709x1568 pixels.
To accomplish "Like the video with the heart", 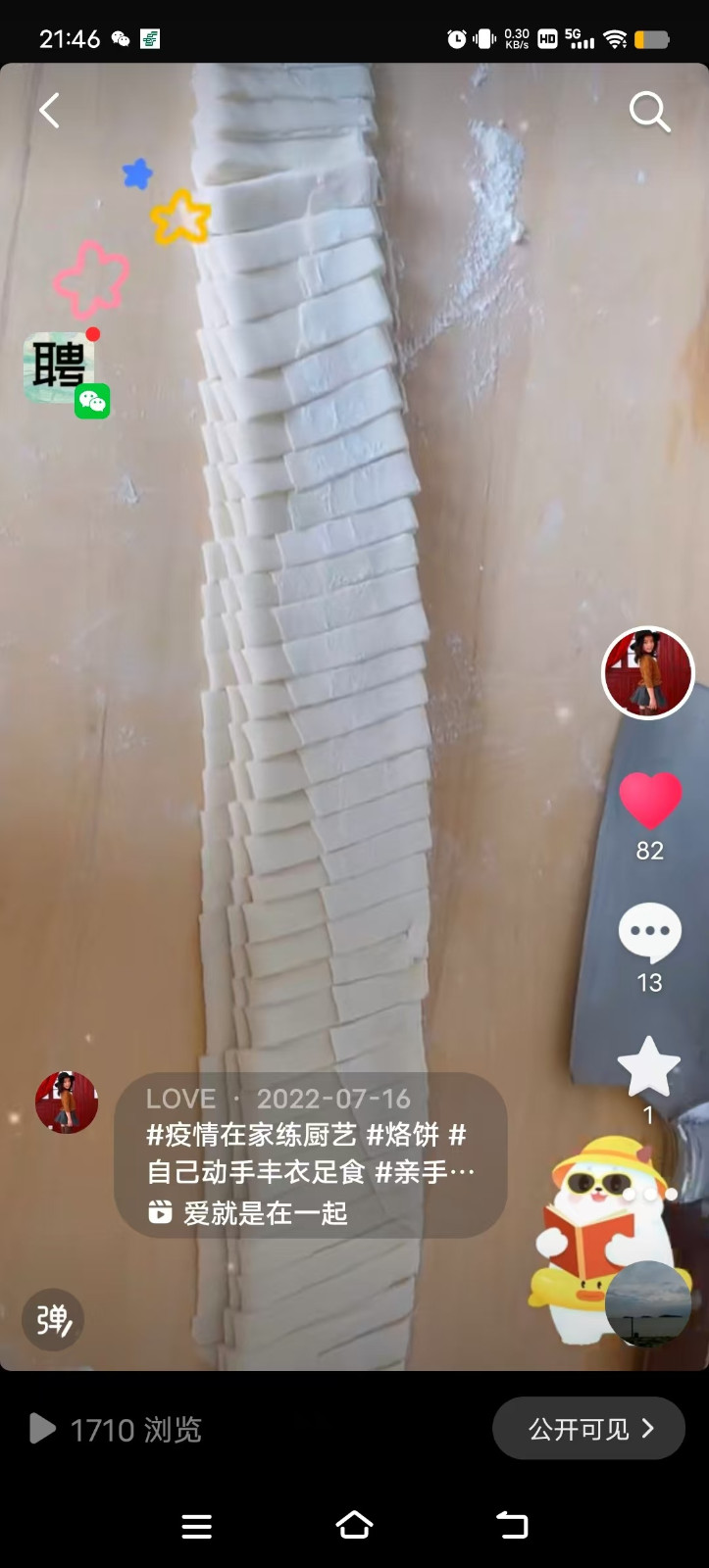I will 649,799.
